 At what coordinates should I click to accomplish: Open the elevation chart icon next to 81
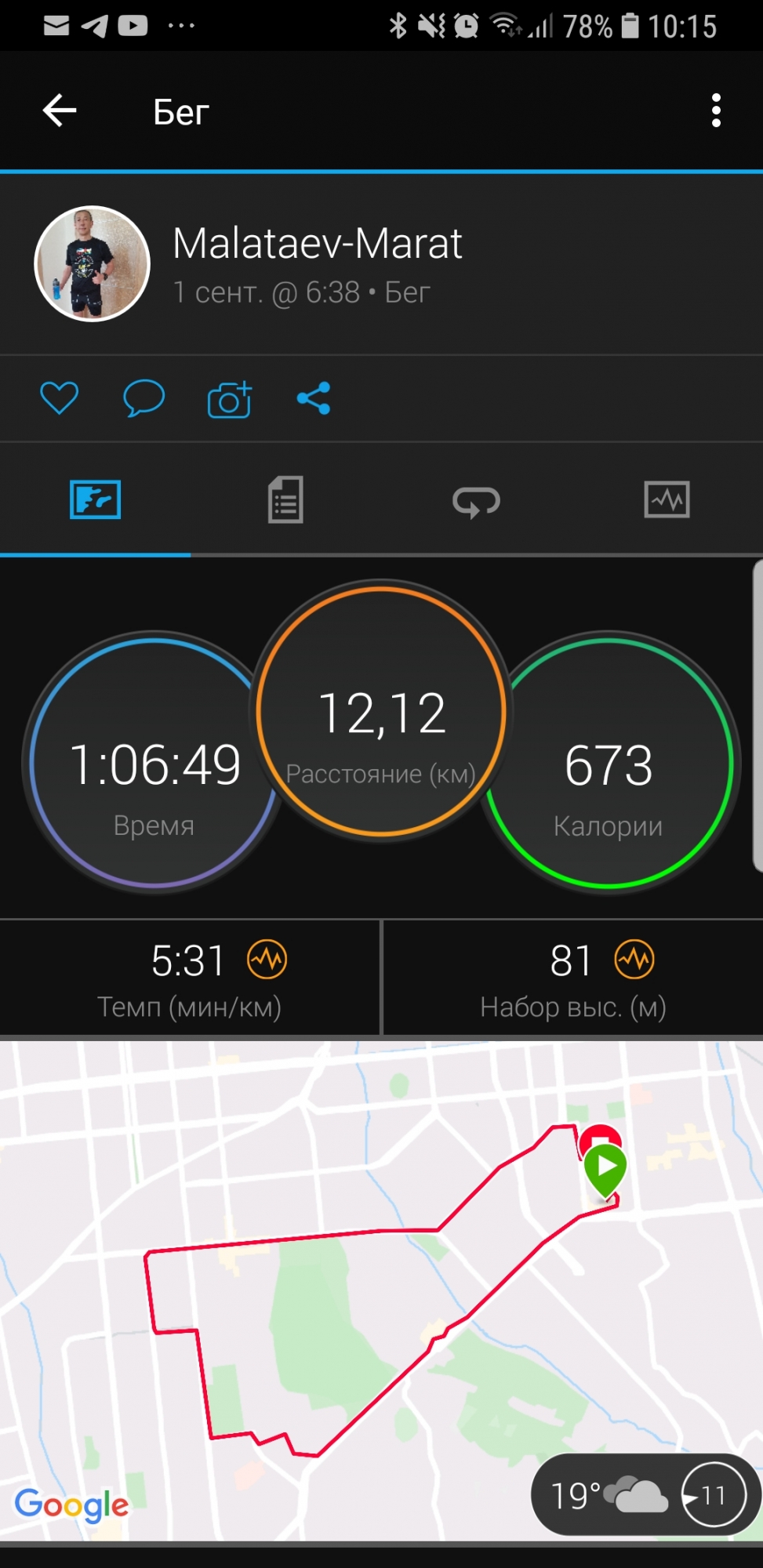634,960
